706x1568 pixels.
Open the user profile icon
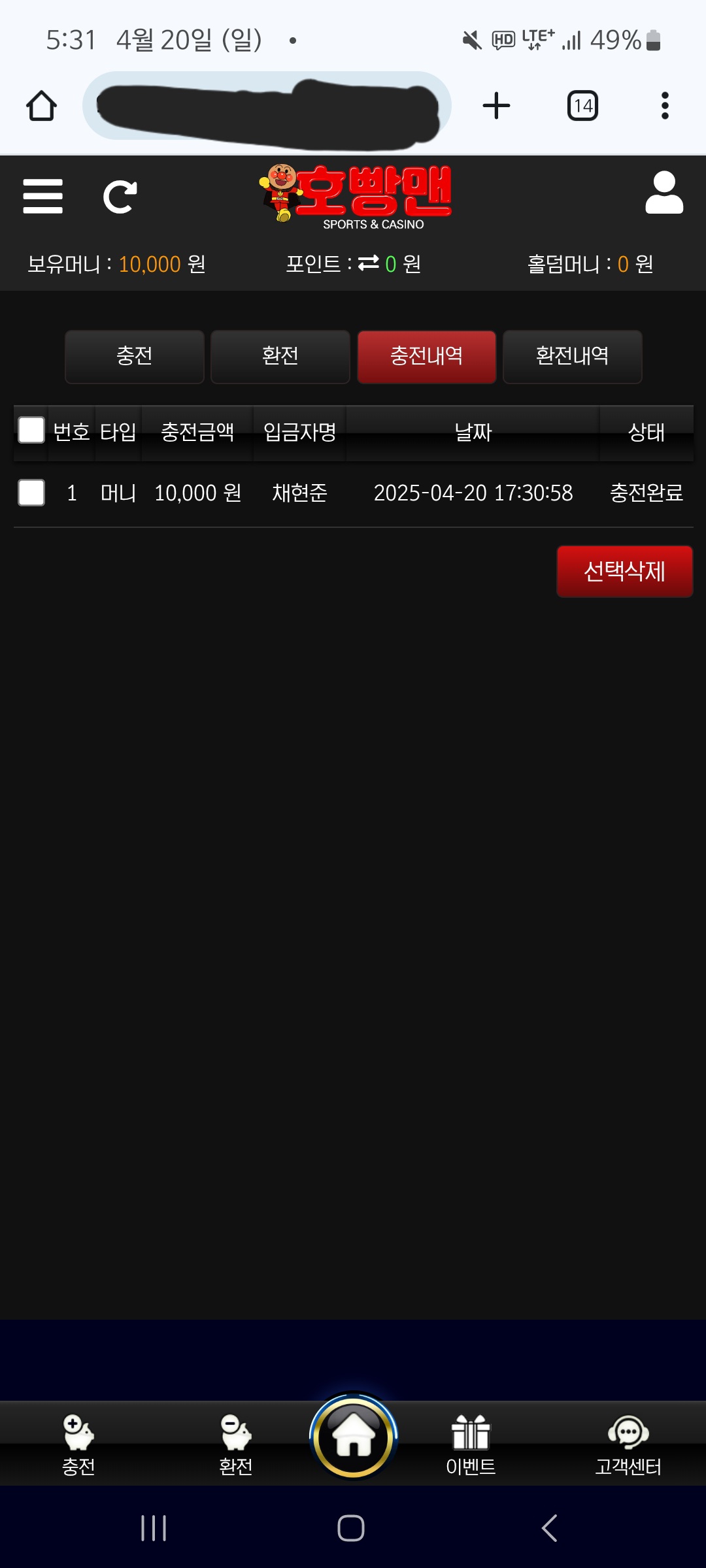[664, 193]
